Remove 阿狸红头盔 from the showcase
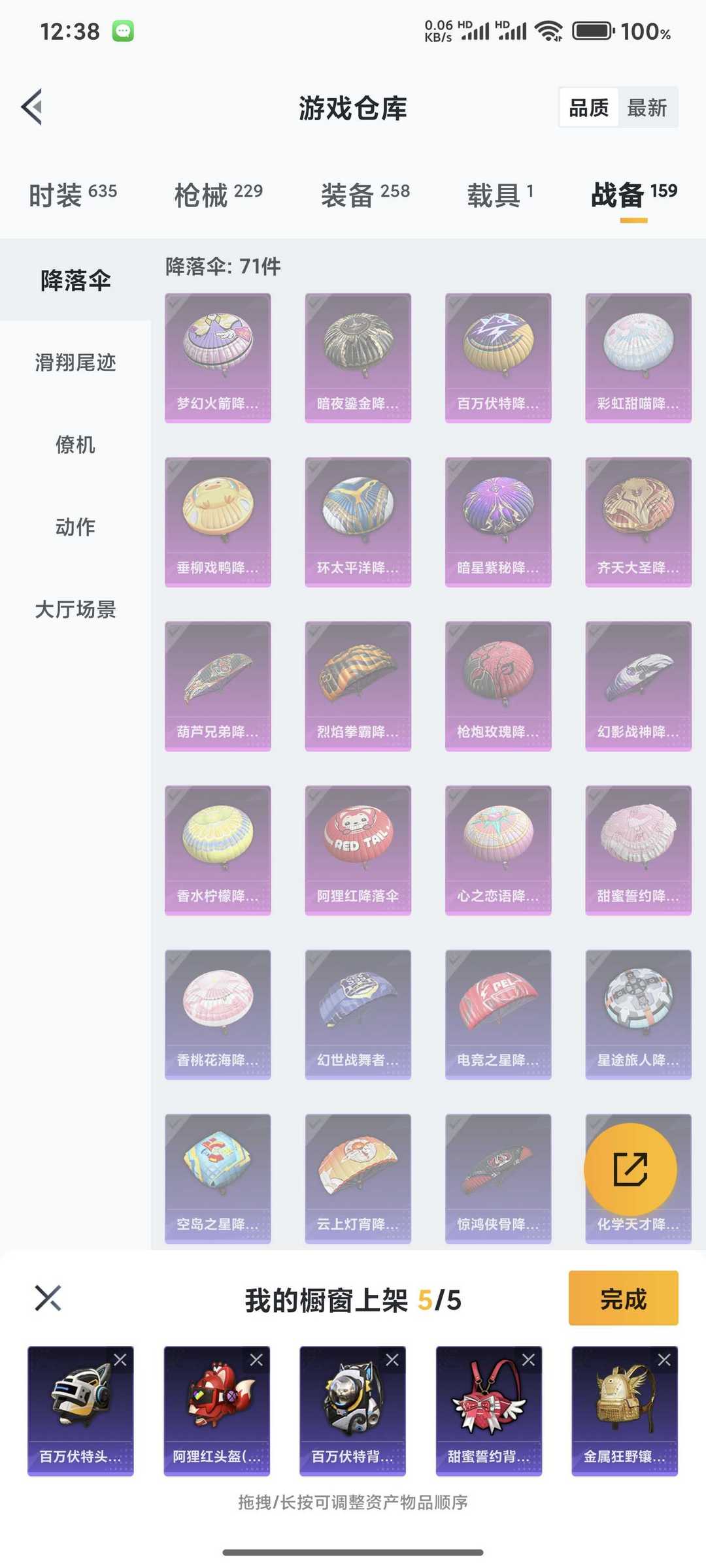706x1568 pixels. tap(256, 1360)
